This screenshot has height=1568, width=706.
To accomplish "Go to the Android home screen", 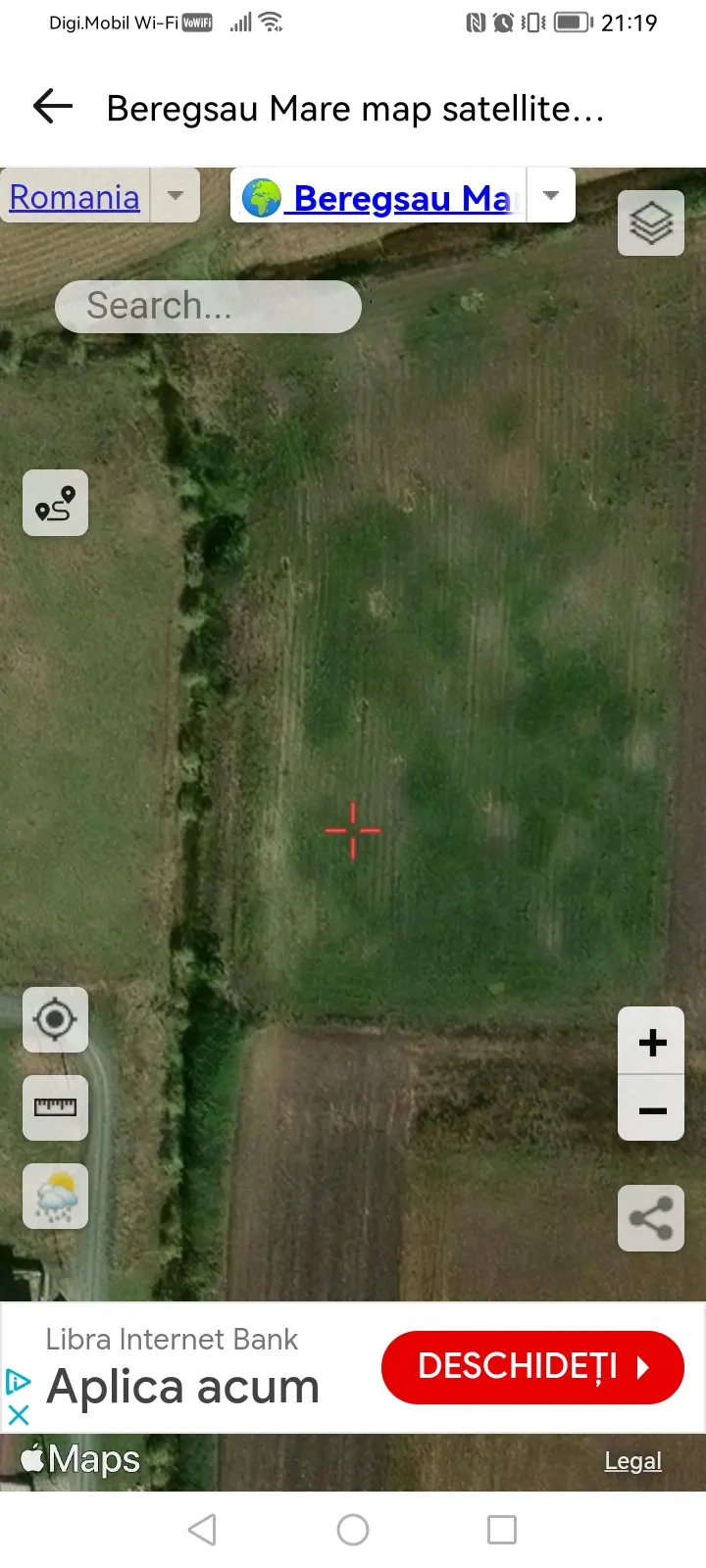I will coord(353,1530).
